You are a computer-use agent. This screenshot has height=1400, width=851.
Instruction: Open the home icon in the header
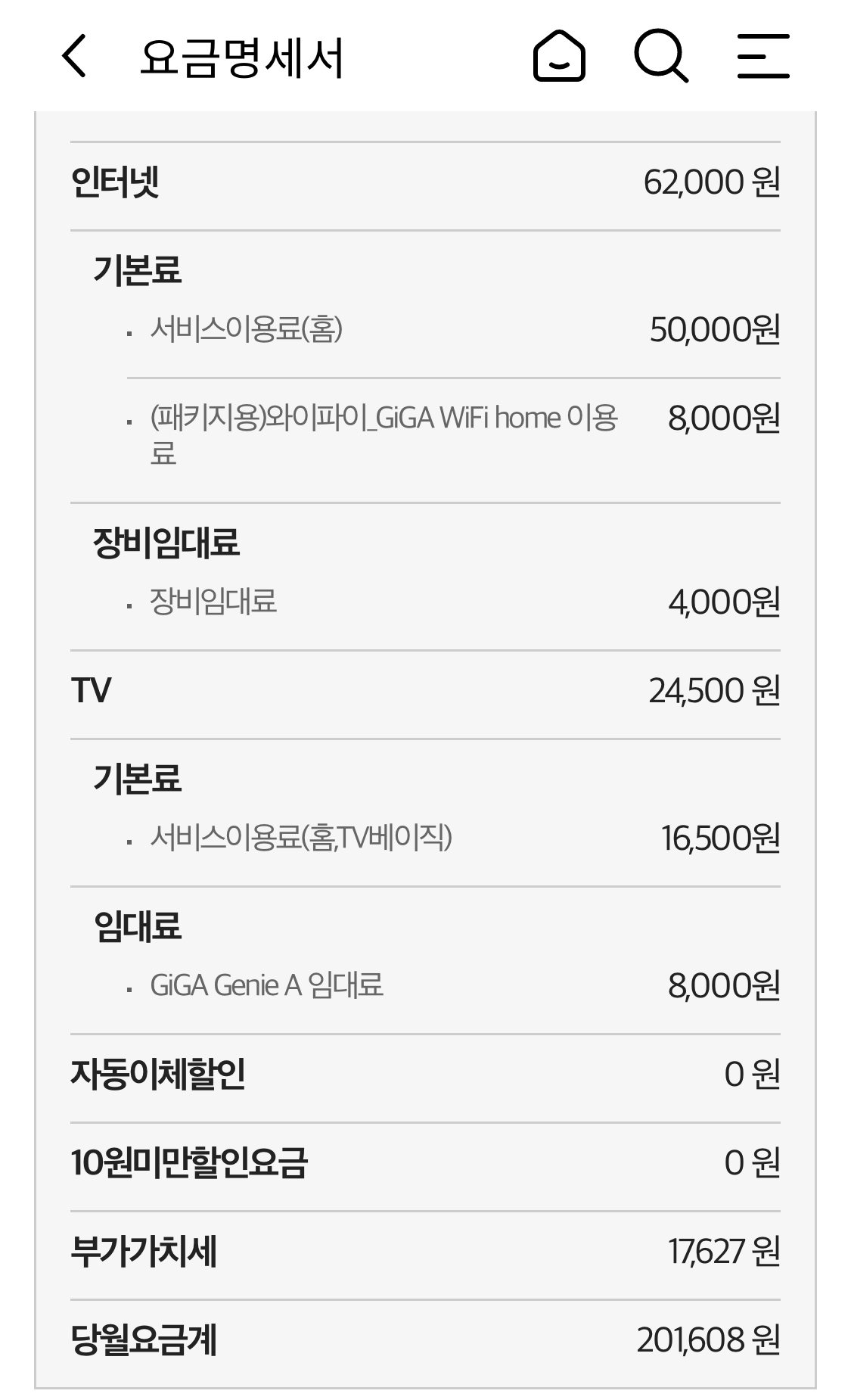559,56
